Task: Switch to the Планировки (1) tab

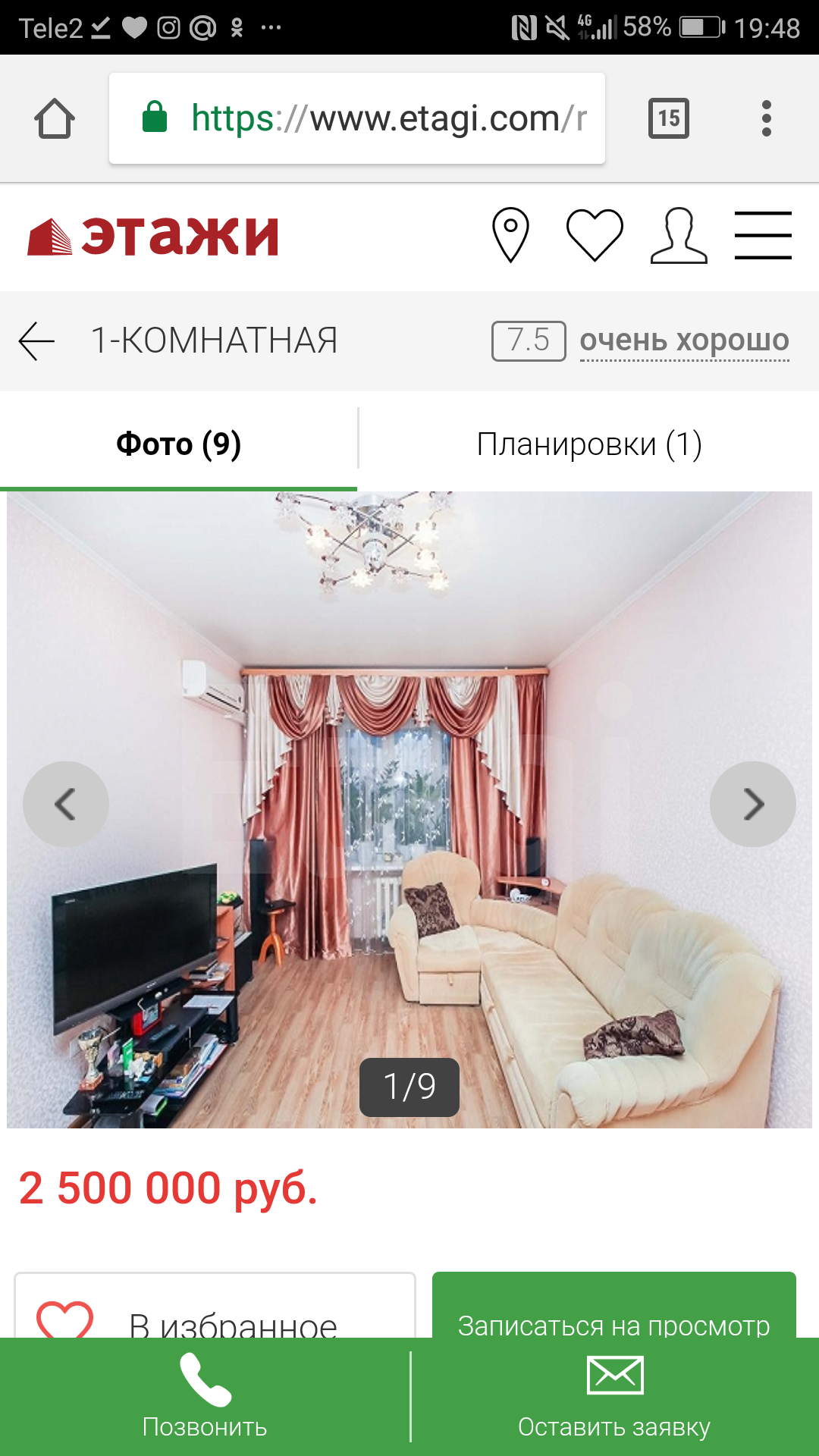Action: pos(588,444)
